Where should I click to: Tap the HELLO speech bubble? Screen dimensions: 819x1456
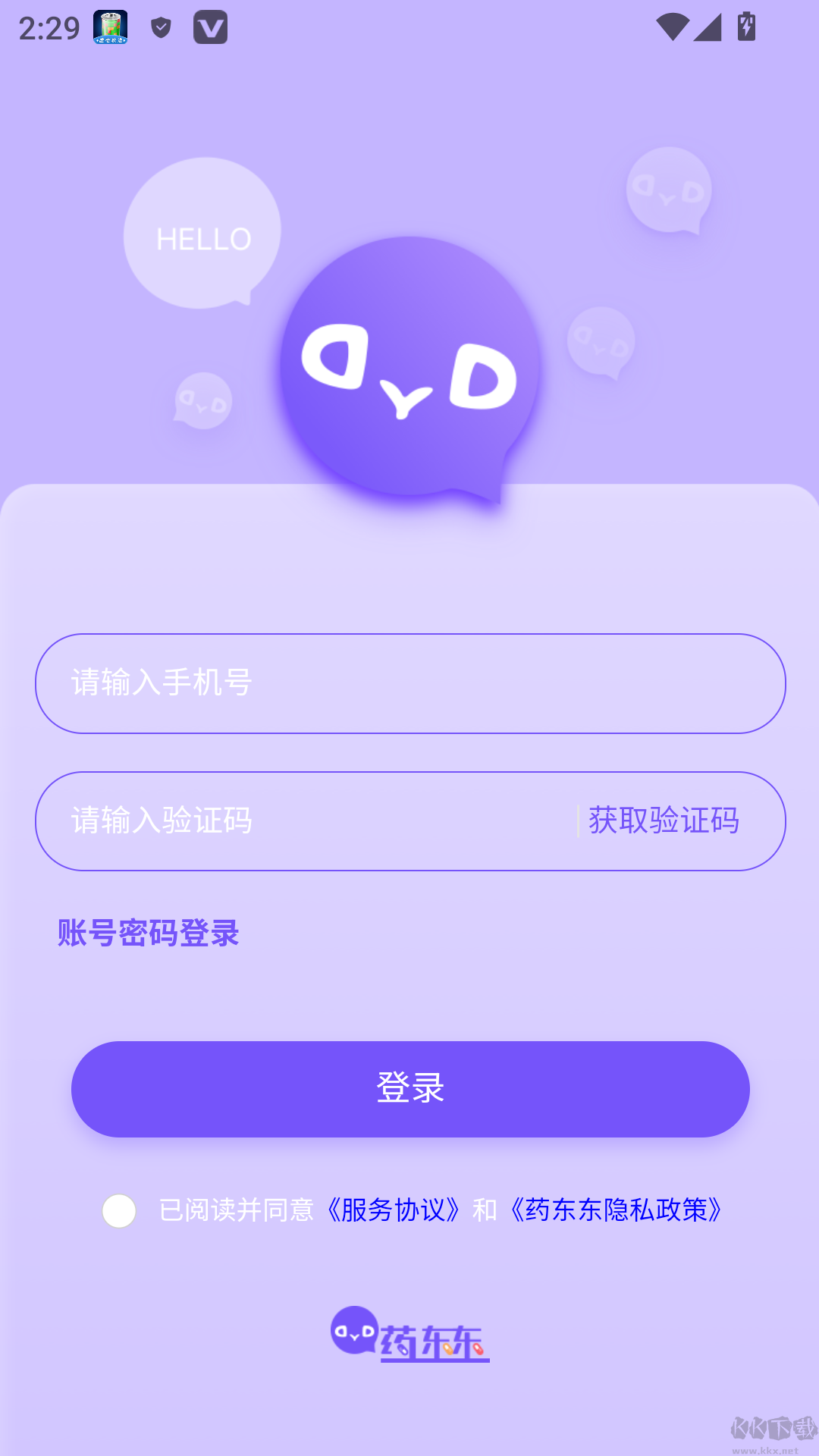tap(202, 237)
